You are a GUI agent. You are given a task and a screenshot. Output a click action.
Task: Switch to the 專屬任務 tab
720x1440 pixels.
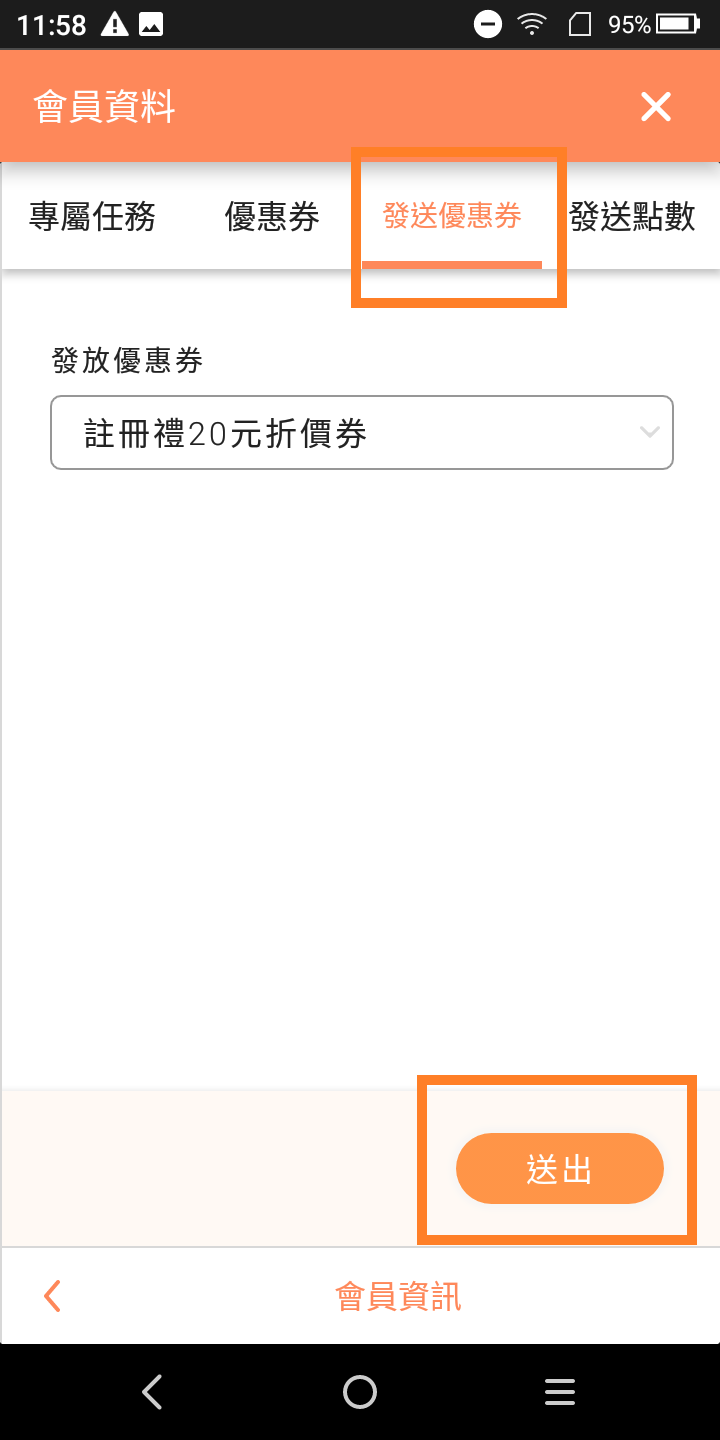[x=92, y=216]
